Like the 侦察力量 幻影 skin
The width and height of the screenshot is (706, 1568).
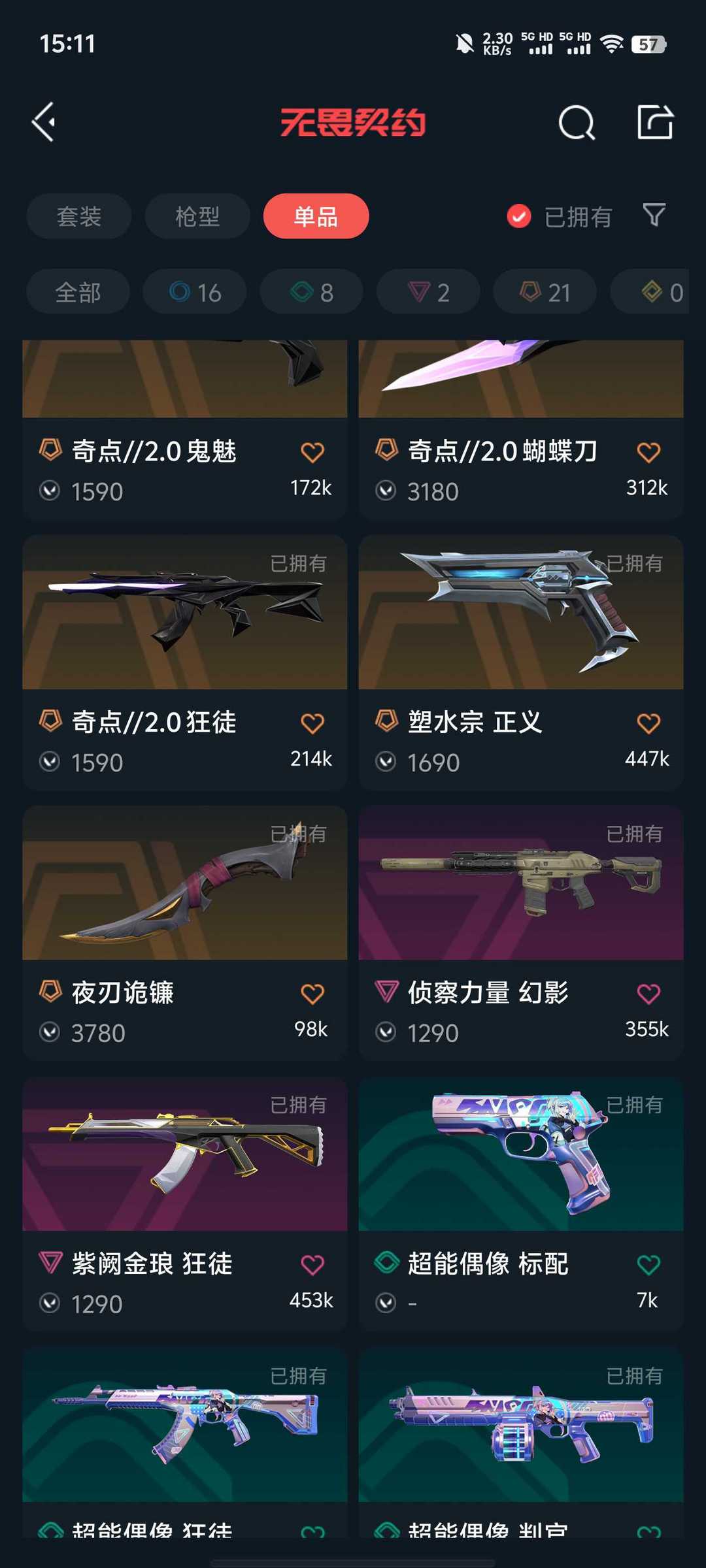tap(648, 994)
